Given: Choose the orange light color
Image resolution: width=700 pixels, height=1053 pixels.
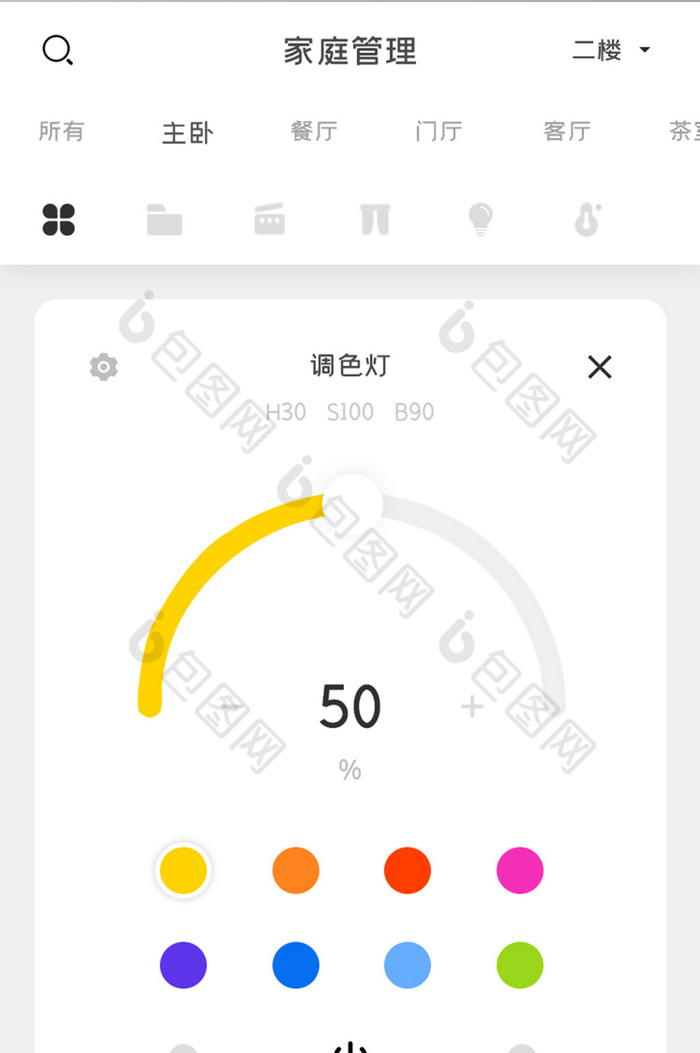Looking at the screenshot, I should coord(296,870).
